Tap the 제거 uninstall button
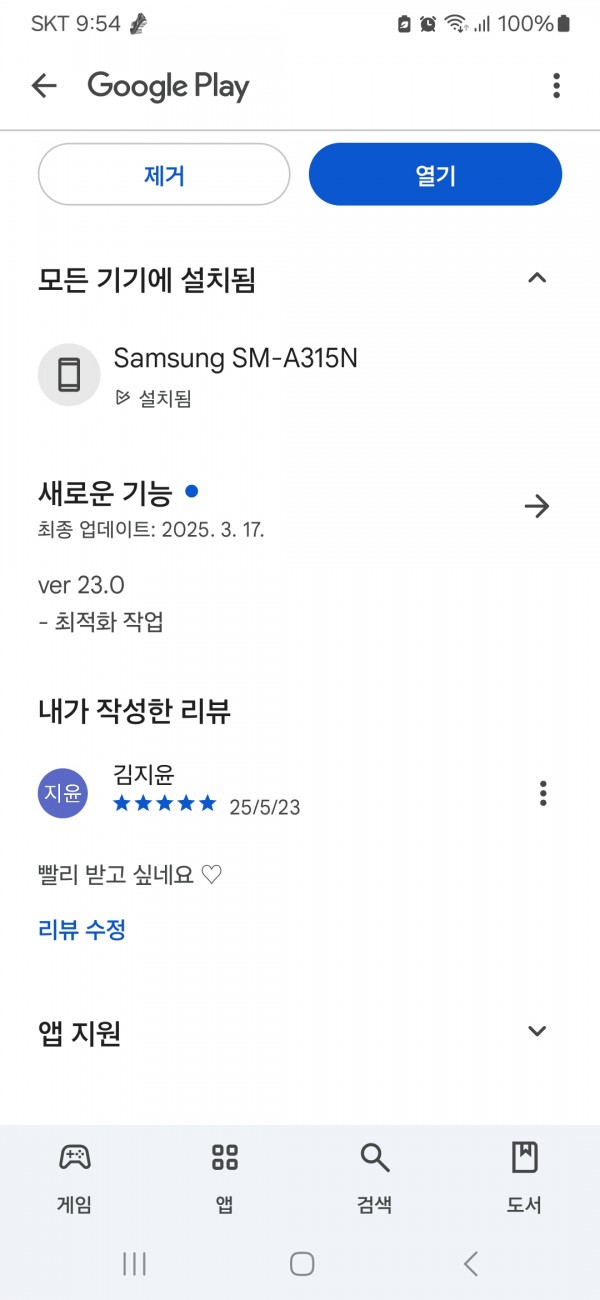600x1300 pixels. coord(164,175)
